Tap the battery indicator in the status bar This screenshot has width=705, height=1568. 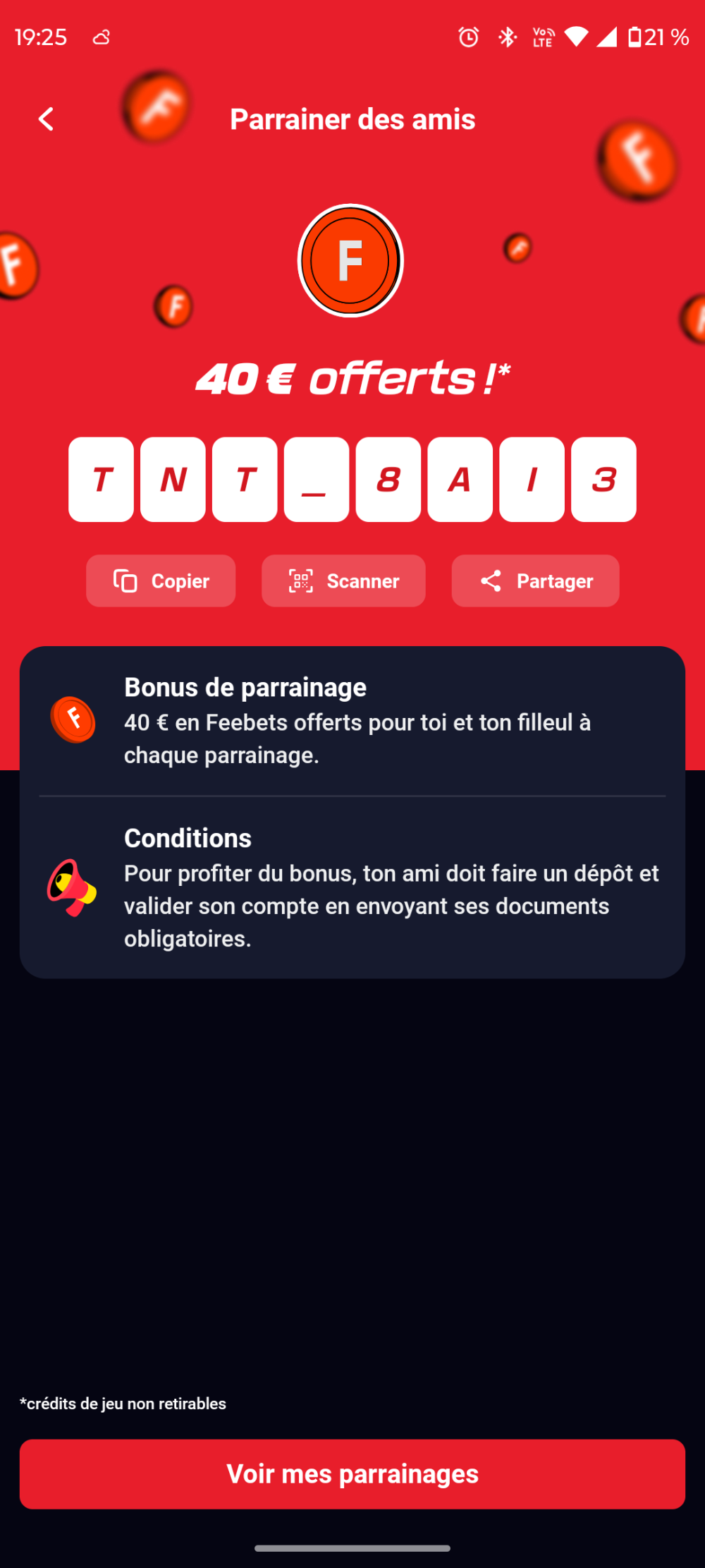tap(637, 37)
